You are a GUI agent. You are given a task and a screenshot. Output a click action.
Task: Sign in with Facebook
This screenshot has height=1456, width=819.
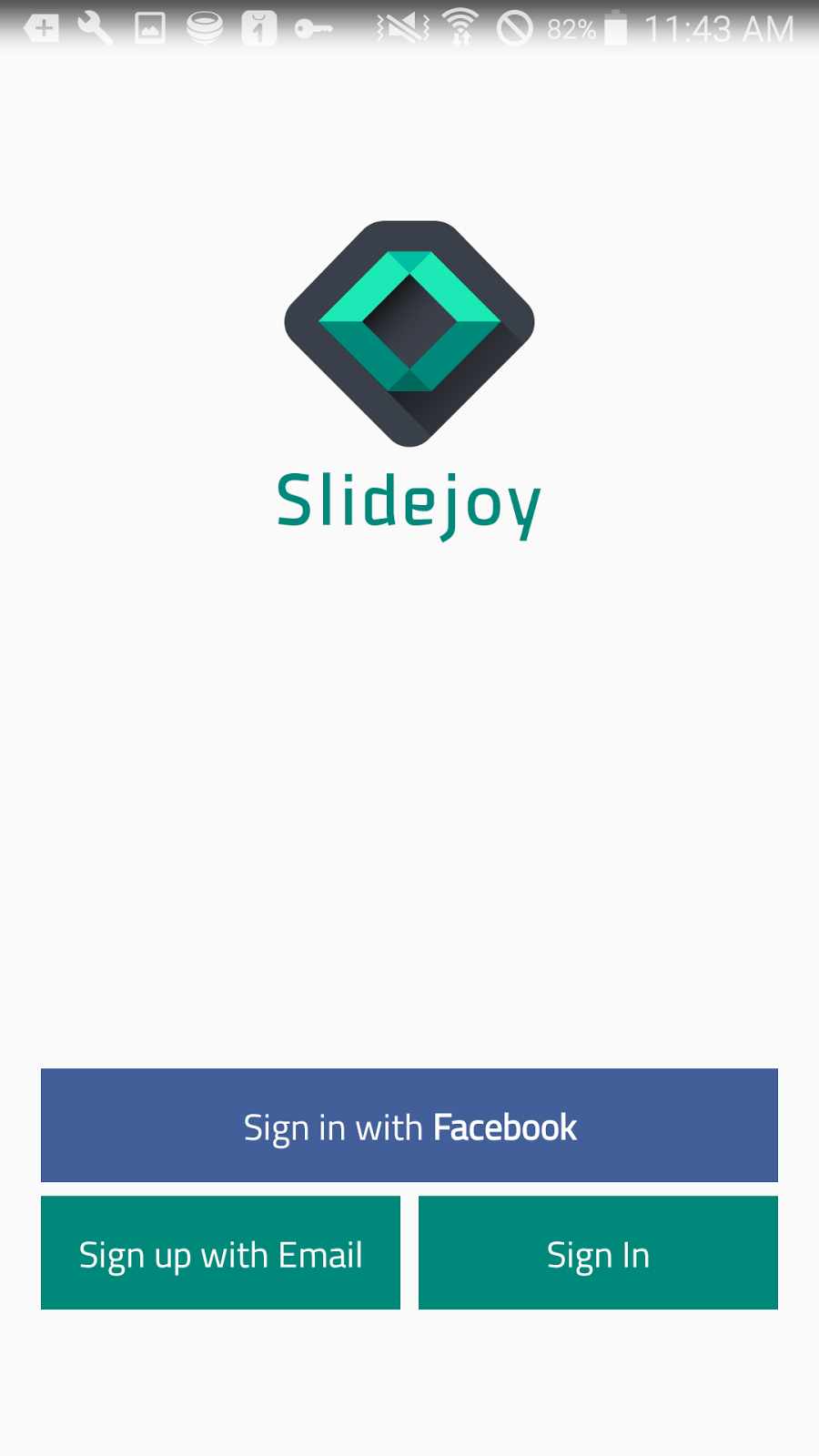point(409,1126)
